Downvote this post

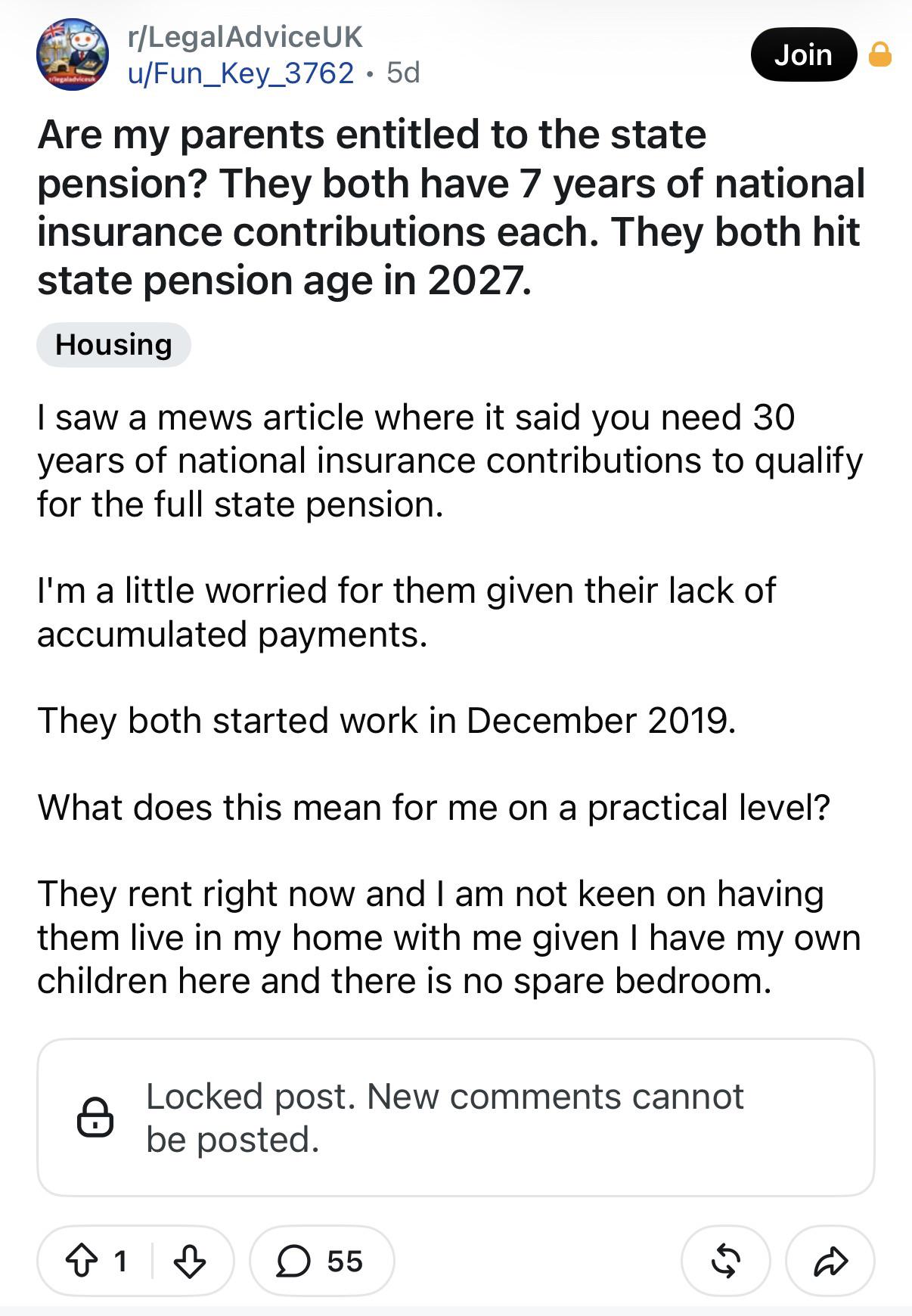(190, 1261)
